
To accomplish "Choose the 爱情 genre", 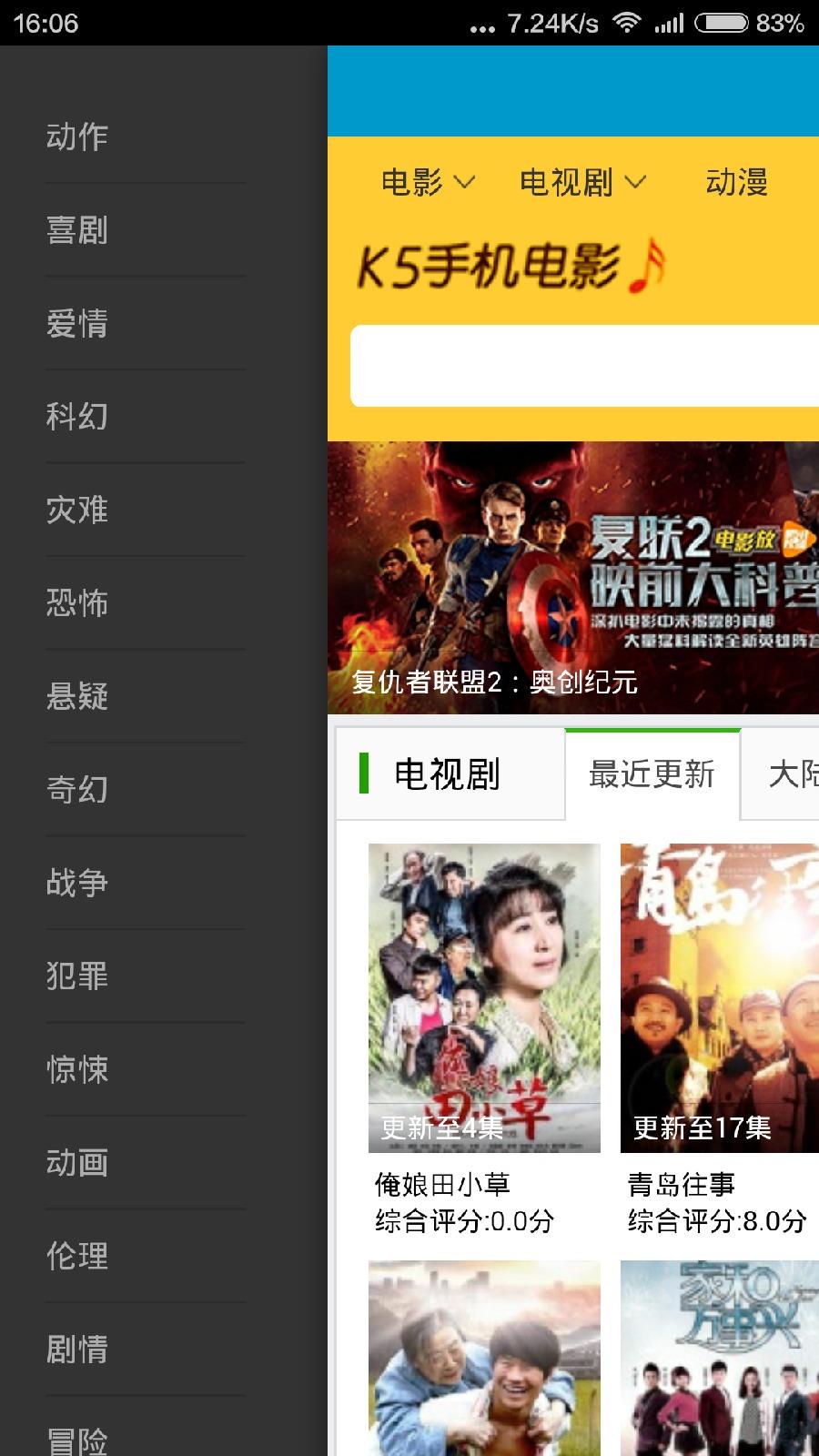I will (x=77, y=324).
